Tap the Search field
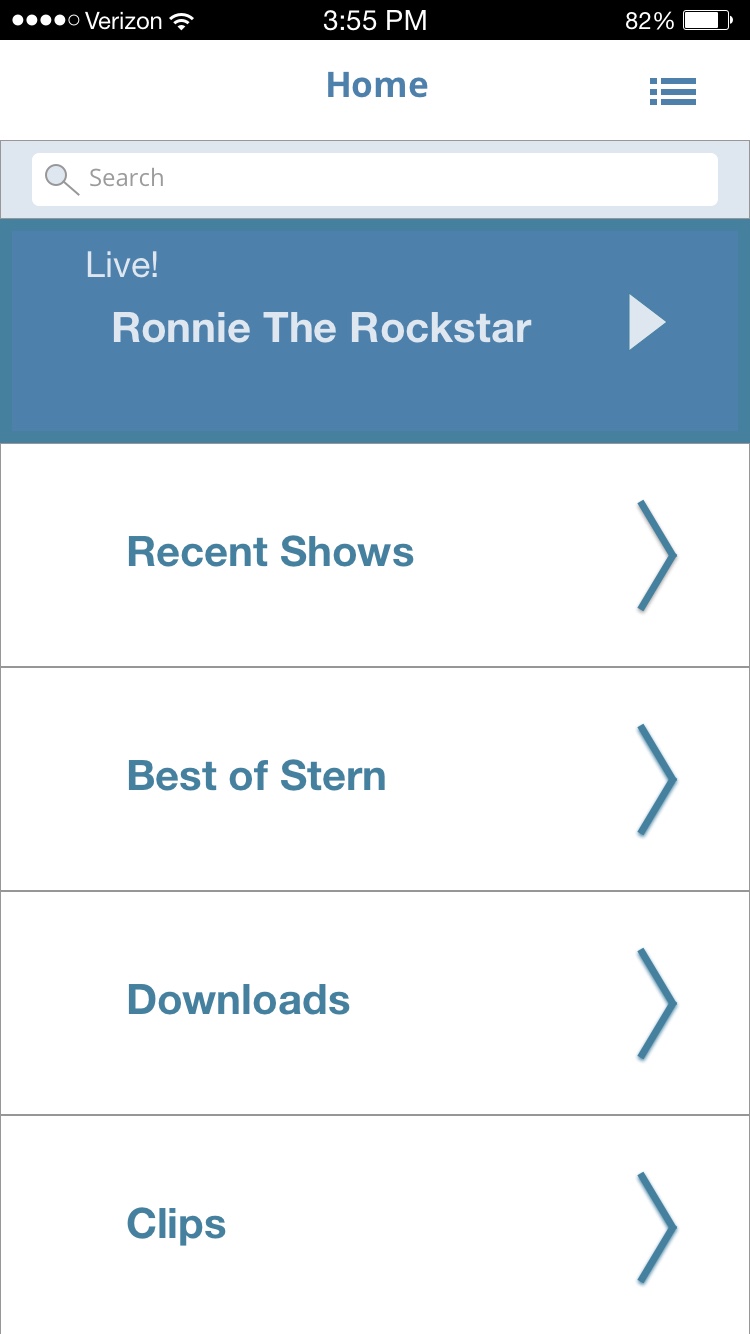The image size is (750, 1334). (x=375, y=179)
